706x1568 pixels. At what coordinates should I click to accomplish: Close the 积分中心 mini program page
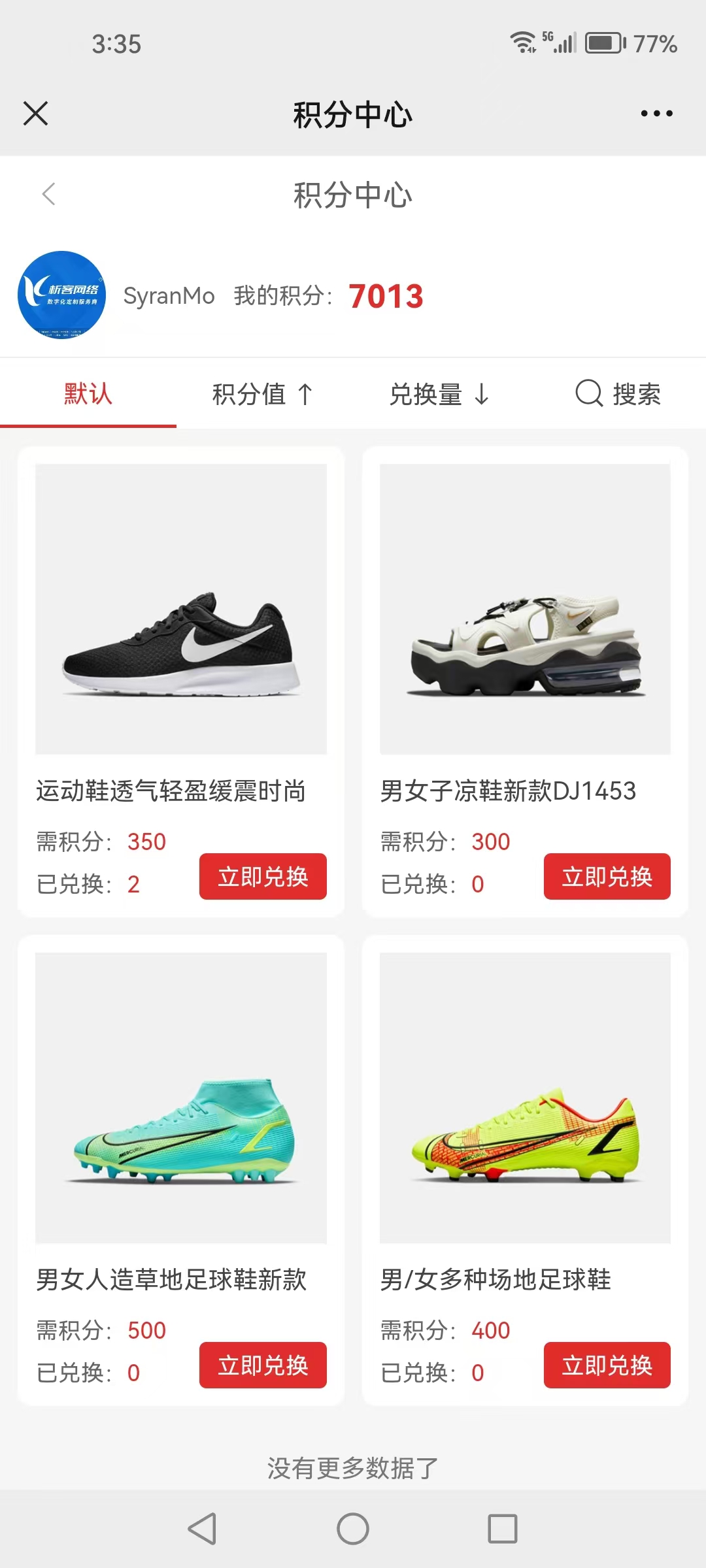tap(36, 114)
